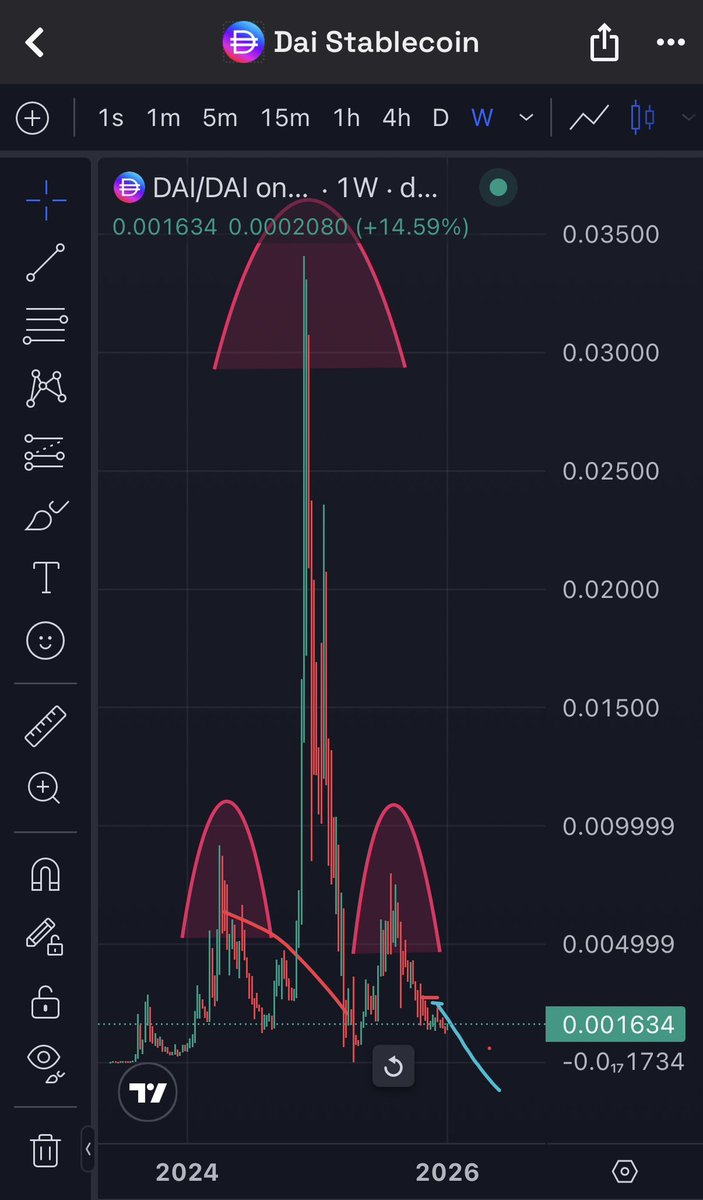703x1200 pixels.
Task: Switch to the 1m timeframe
Action: (163, 118)
